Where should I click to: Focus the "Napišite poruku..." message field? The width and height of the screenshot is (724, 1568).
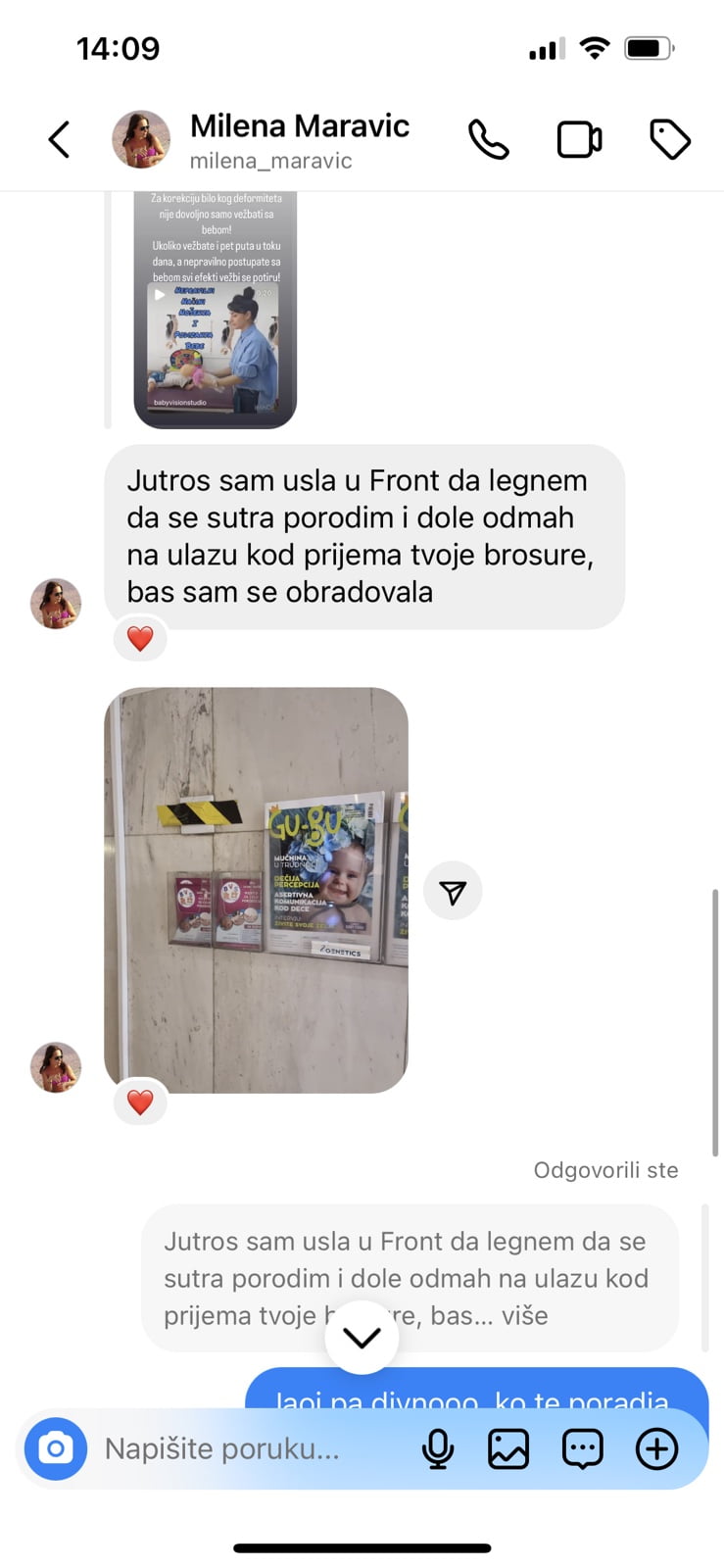[245, 1448]
